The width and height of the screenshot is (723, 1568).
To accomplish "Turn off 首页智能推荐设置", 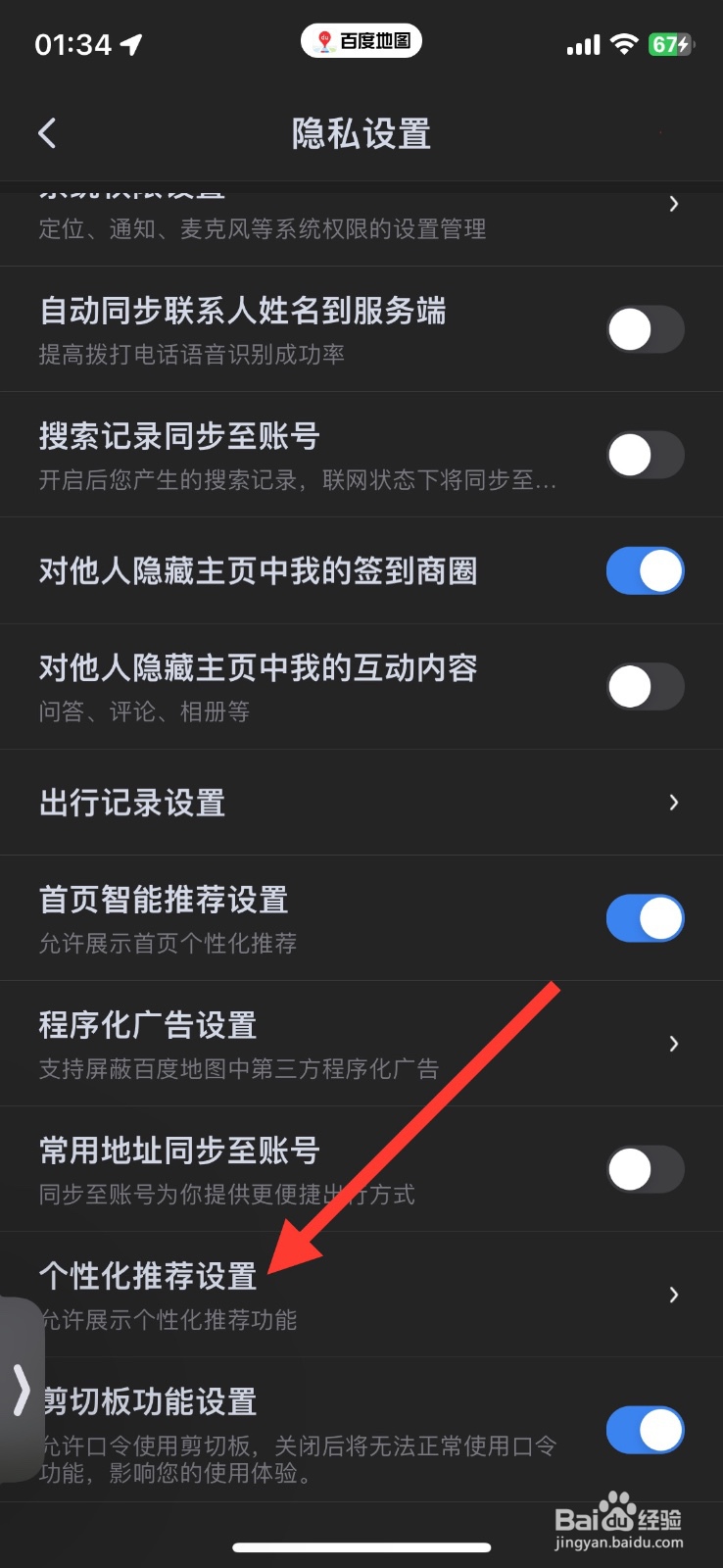I will coord(645,918).
